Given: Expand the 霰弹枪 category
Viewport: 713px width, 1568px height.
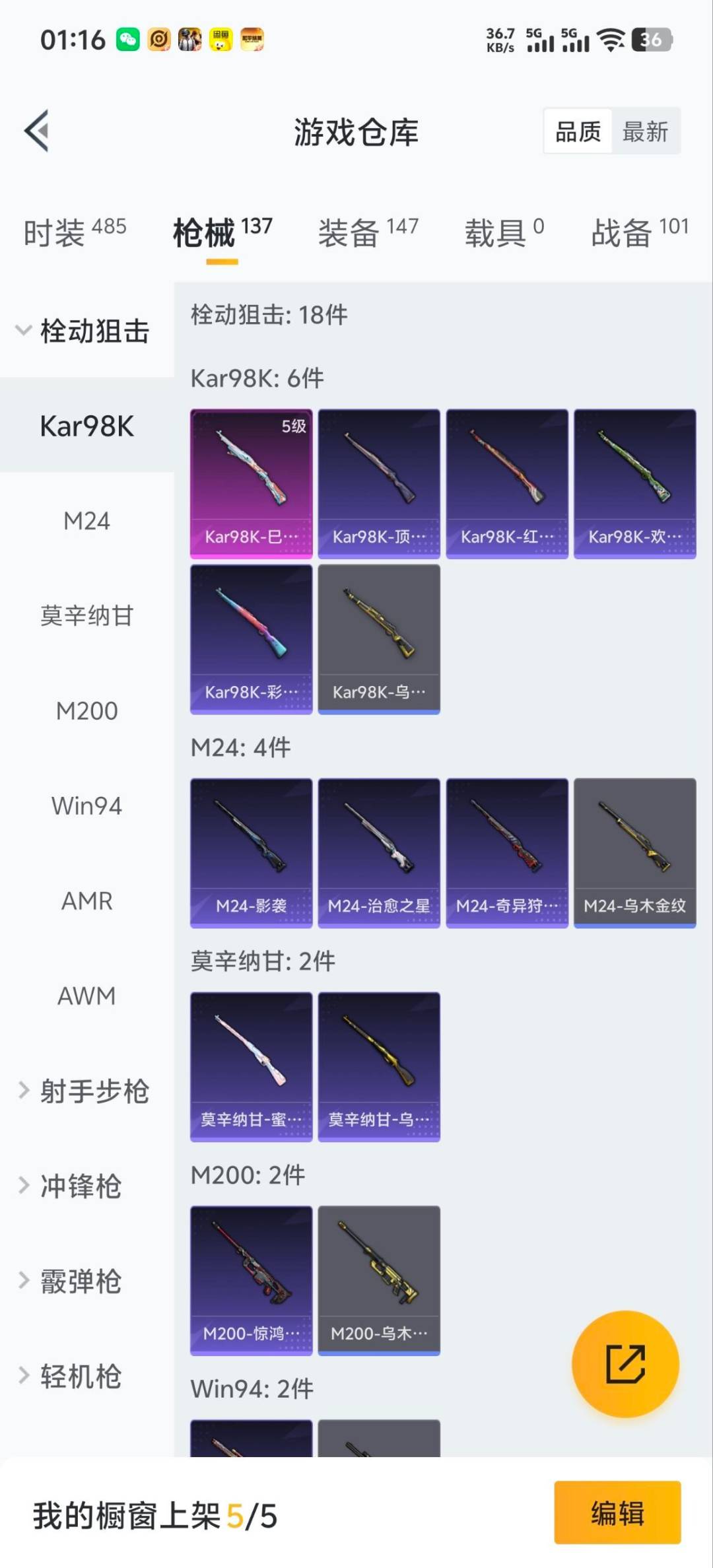Looking at the screenshot, I should point(81,1281).
